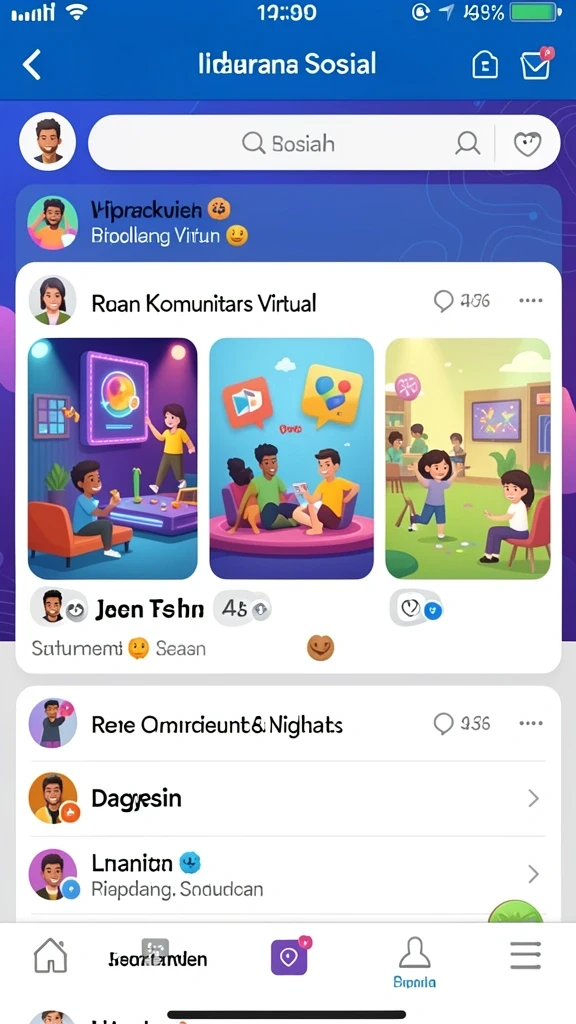The height and width of the screenshot is (1024, 576).
Task: Switch to the Home tab
Action: (x=50, y=957)
